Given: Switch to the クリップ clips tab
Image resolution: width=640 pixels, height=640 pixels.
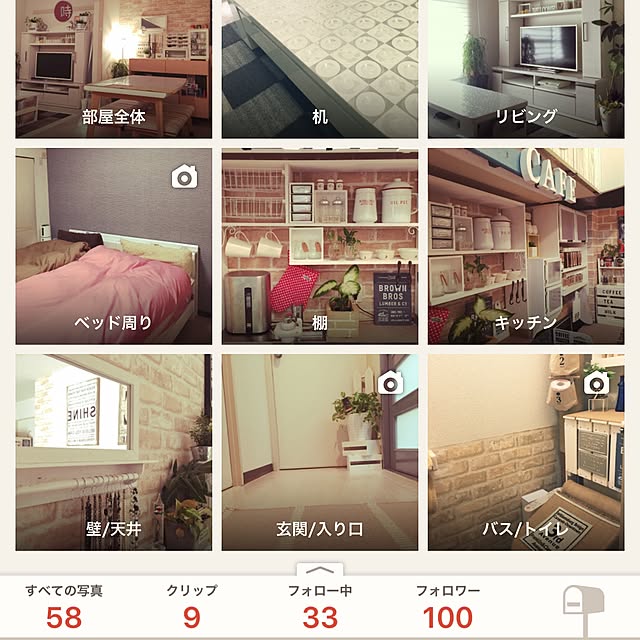Looking at the screenshot, I should click(192, 607).
